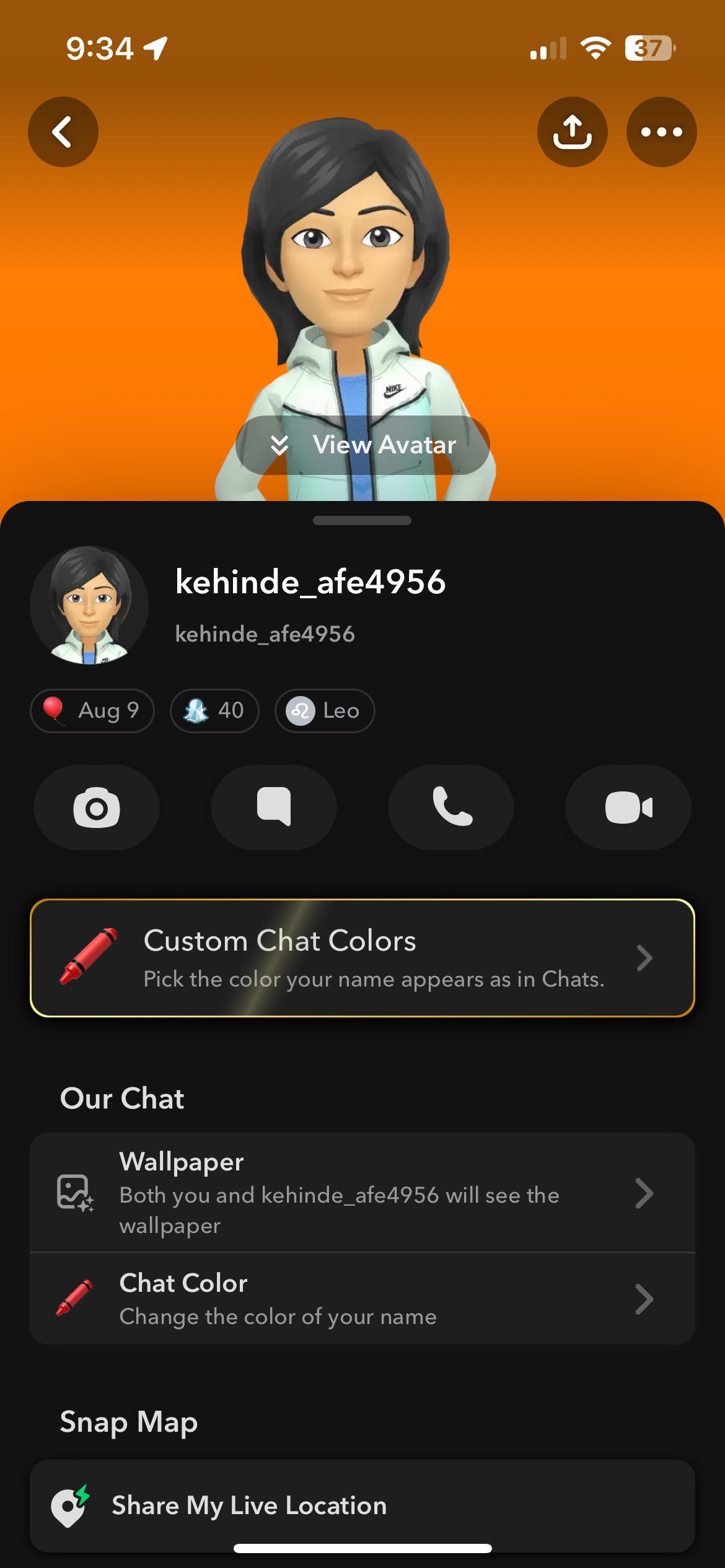725x1568 pixels.
Task: Start a voice call
Action: pyautogui.click(x=450, y=807)
